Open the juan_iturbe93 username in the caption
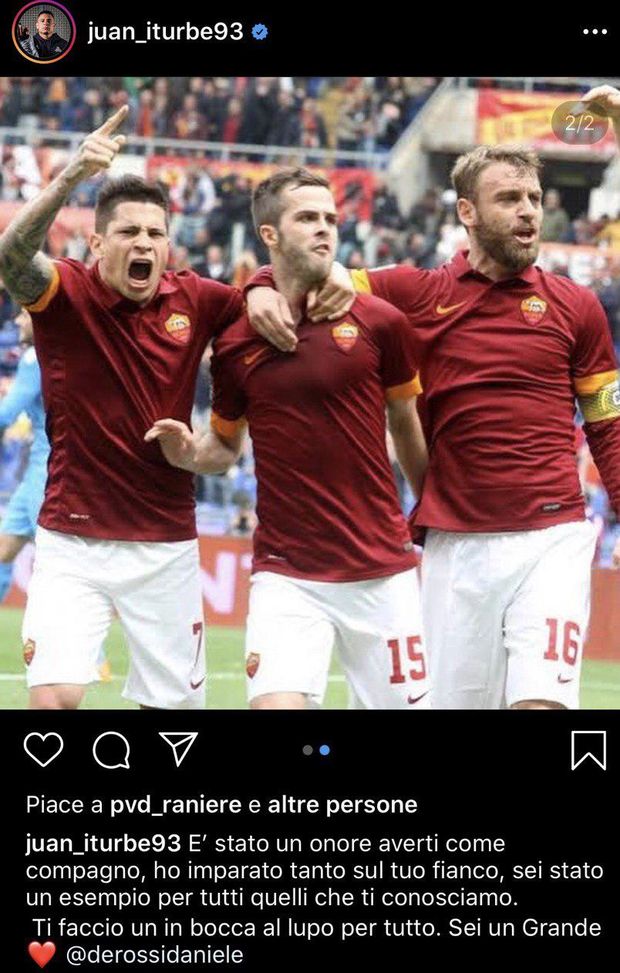The height and width of the screenshot is (973, 620). (x=103, y=843)
